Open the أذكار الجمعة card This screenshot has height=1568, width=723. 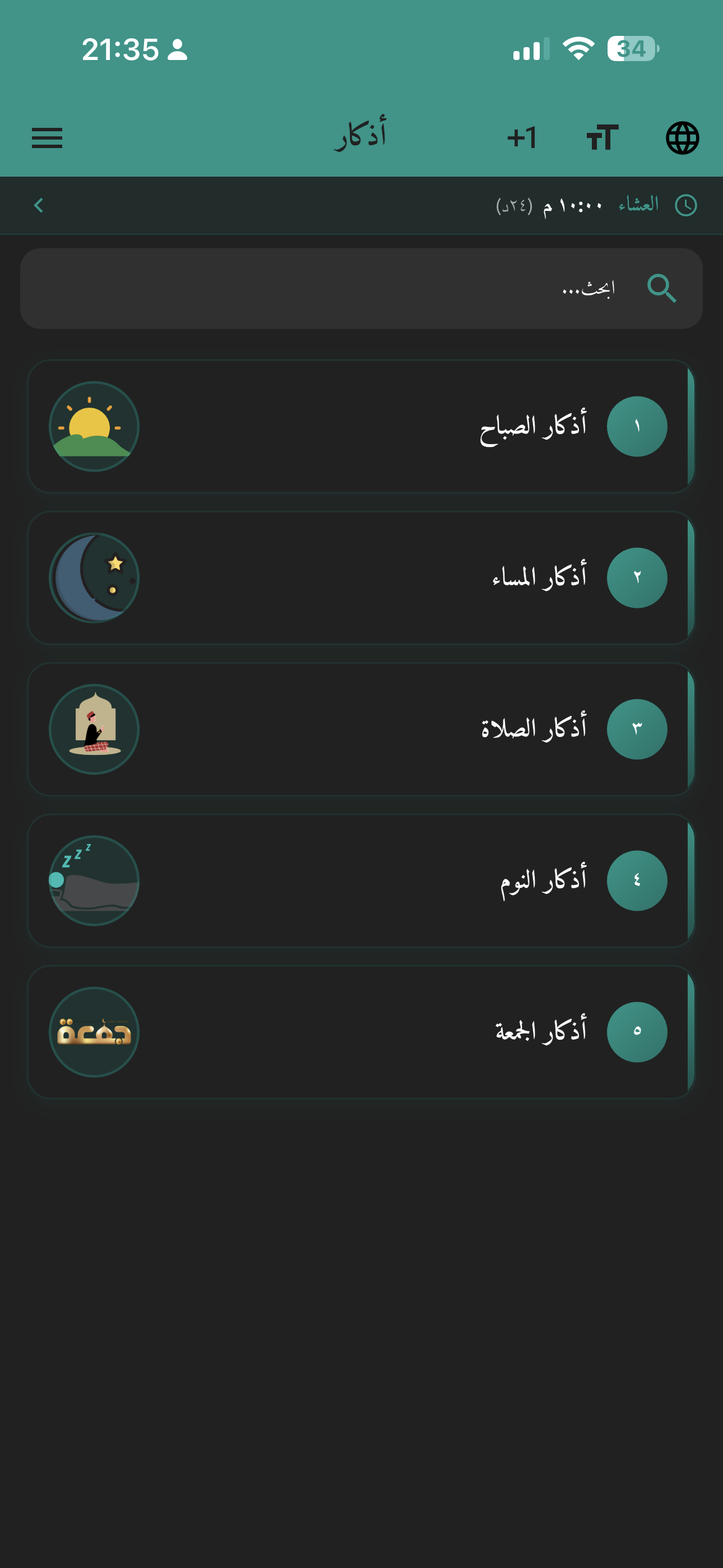tap(361, 1030)
